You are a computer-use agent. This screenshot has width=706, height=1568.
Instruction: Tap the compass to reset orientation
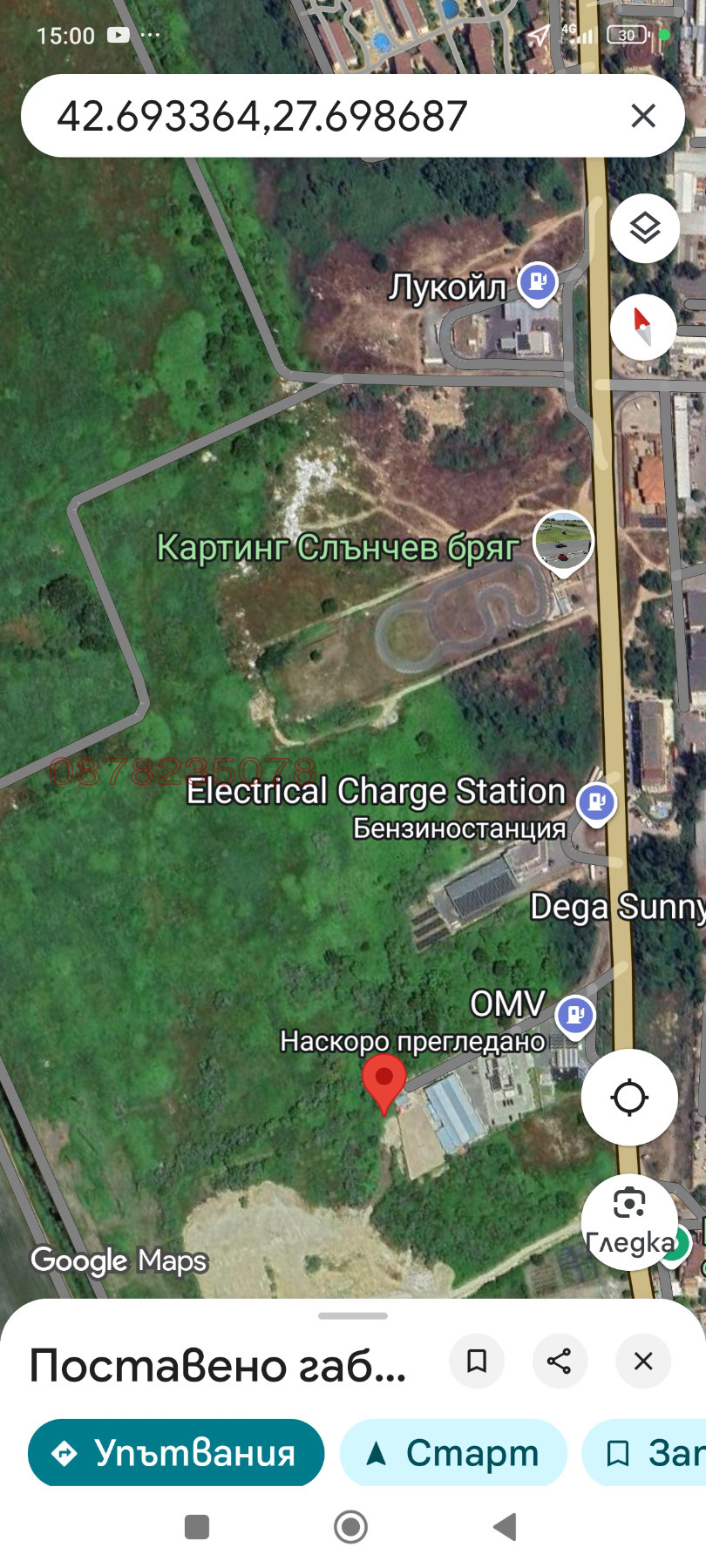click(643, 327)
